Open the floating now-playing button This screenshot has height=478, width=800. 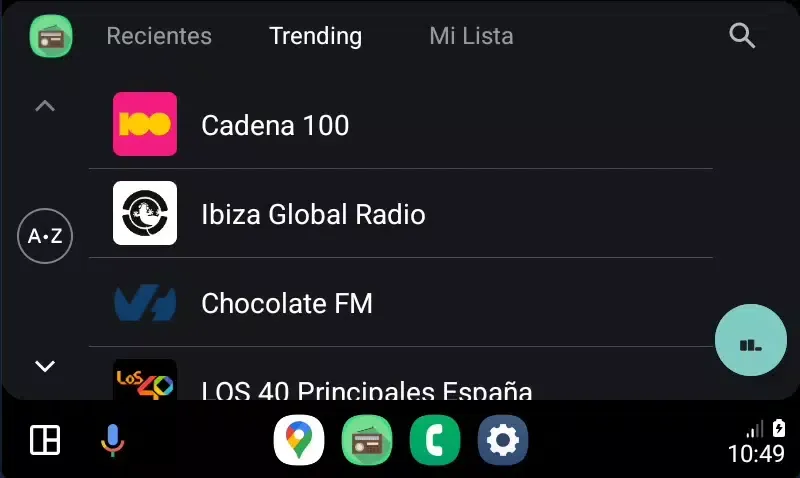[751, 341]
